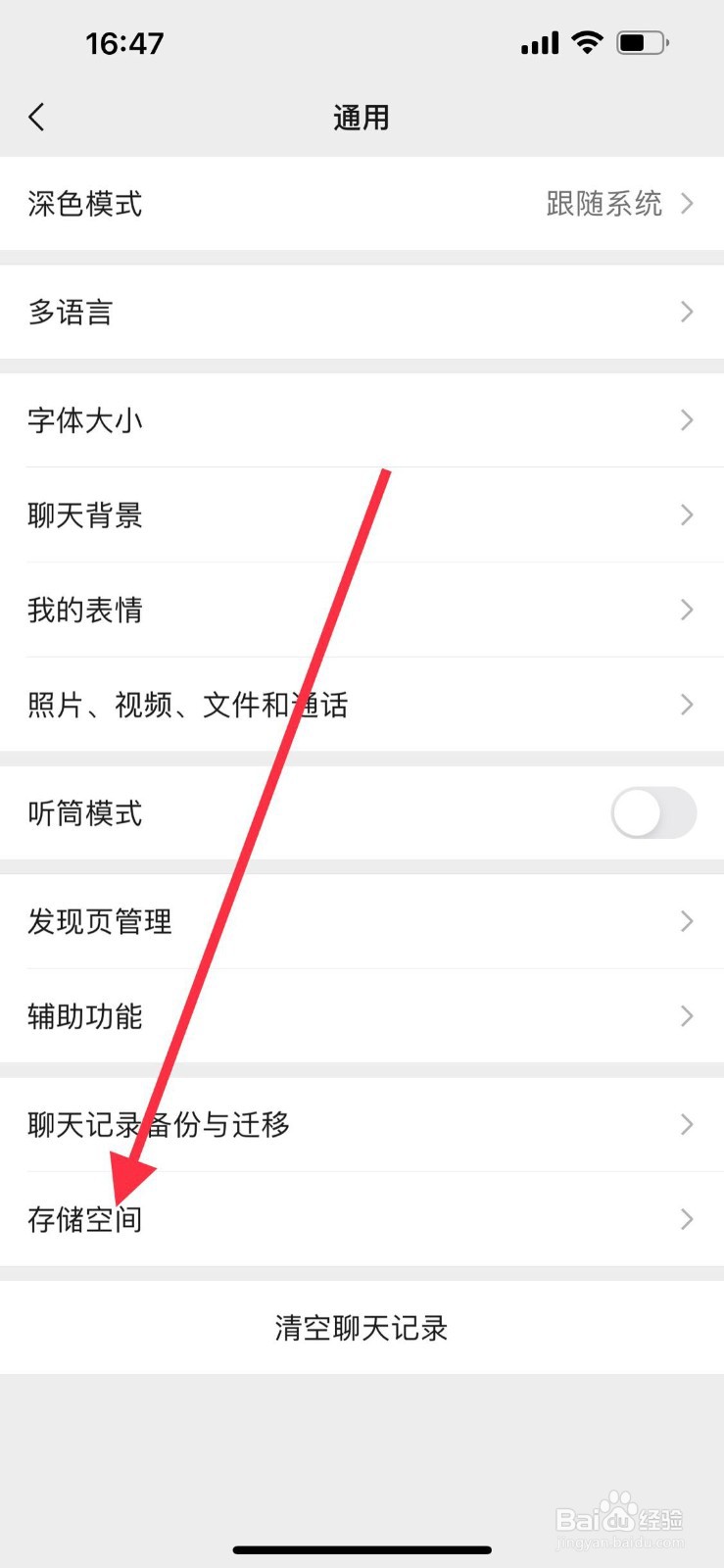The width and height of the screenshot is (724, 1568).
Task: Tap the chevron next to 字体大小
Action: tap(686, 419)
